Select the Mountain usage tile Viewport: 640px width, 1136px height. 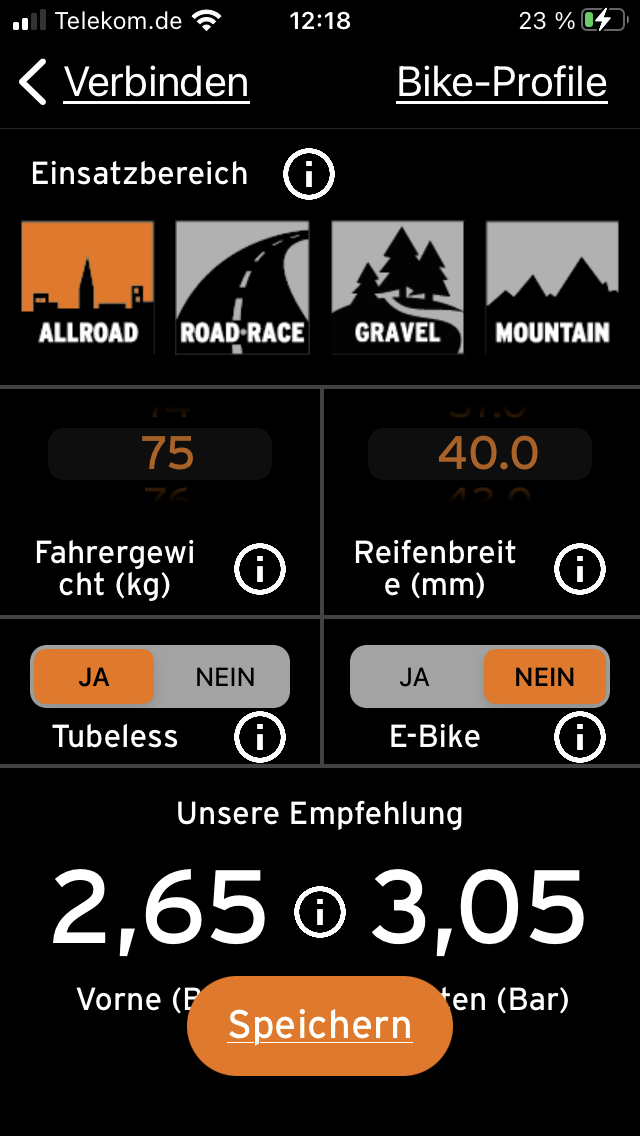(x=552, y=287)
